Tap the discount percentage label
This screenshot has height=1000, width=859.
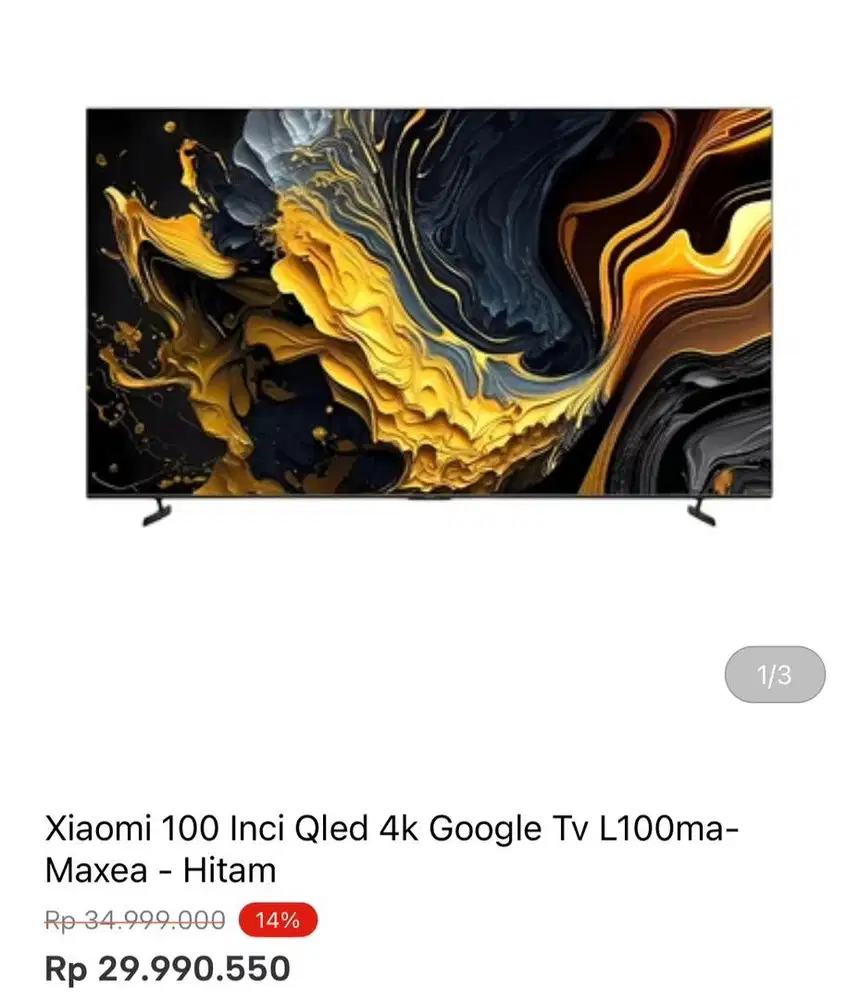(x=276, y=919)
